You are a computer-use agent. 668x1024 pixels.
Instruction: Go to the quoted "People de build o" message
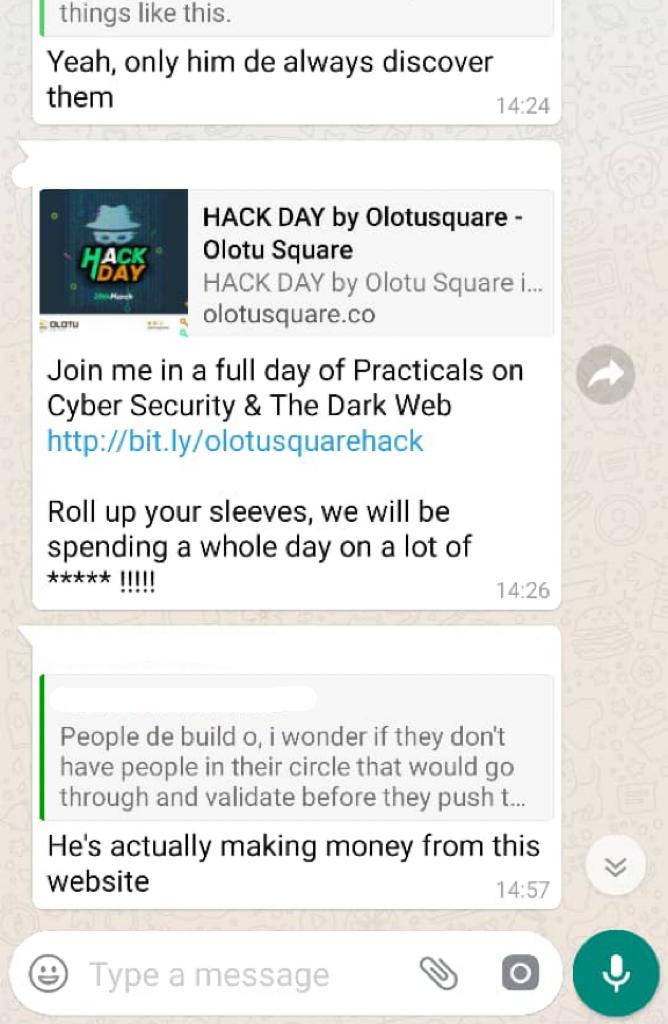point(296,746)
